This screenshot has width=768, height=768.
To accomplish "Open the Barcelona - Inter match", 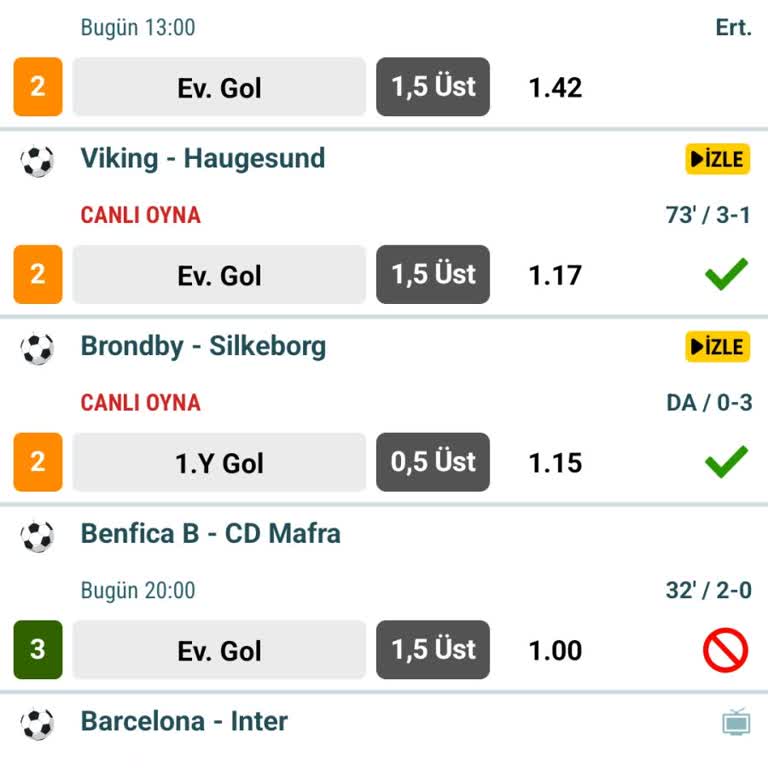I will click(x=184, y=721).
